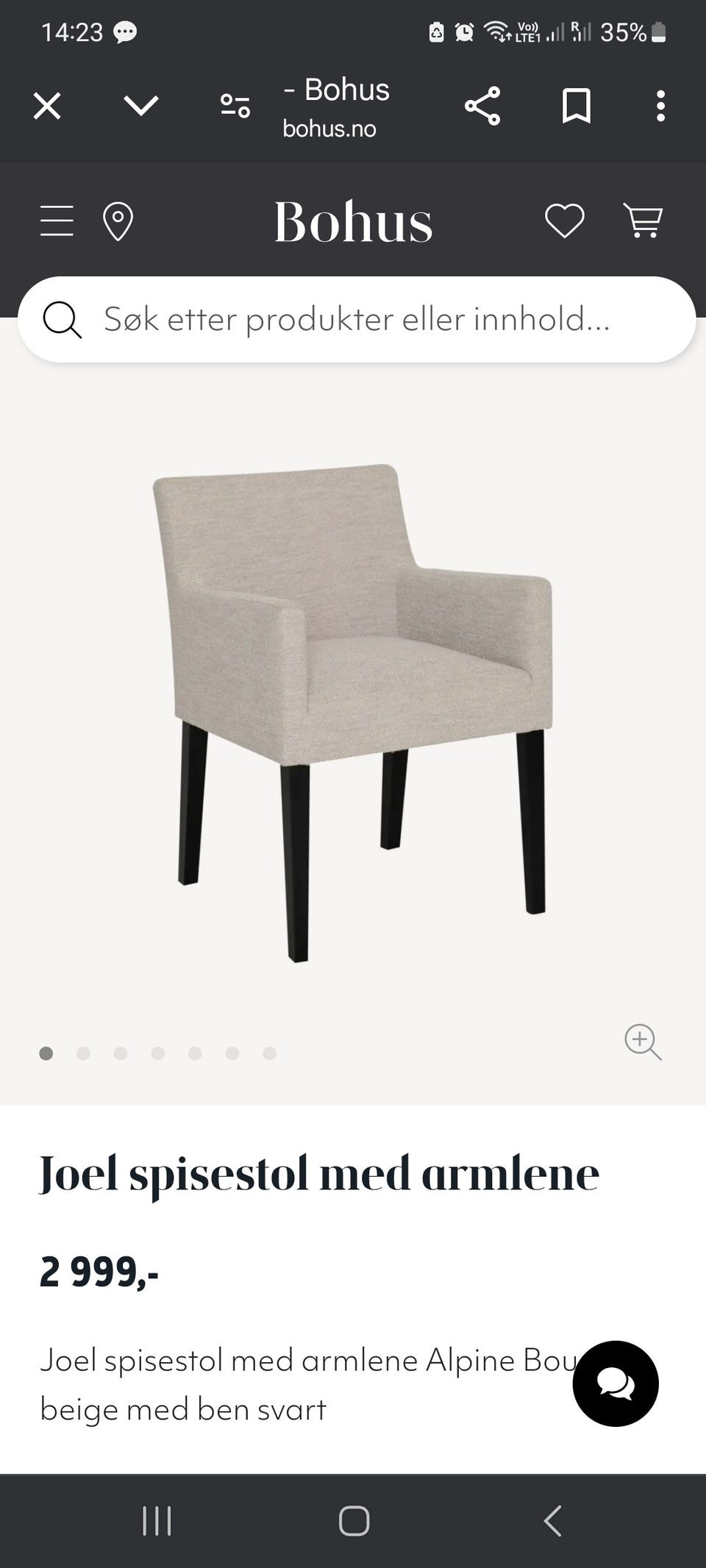This screenshot has height=1568, width=706.
Task: Close the in-app browser tab
Action: click(47, 107)
